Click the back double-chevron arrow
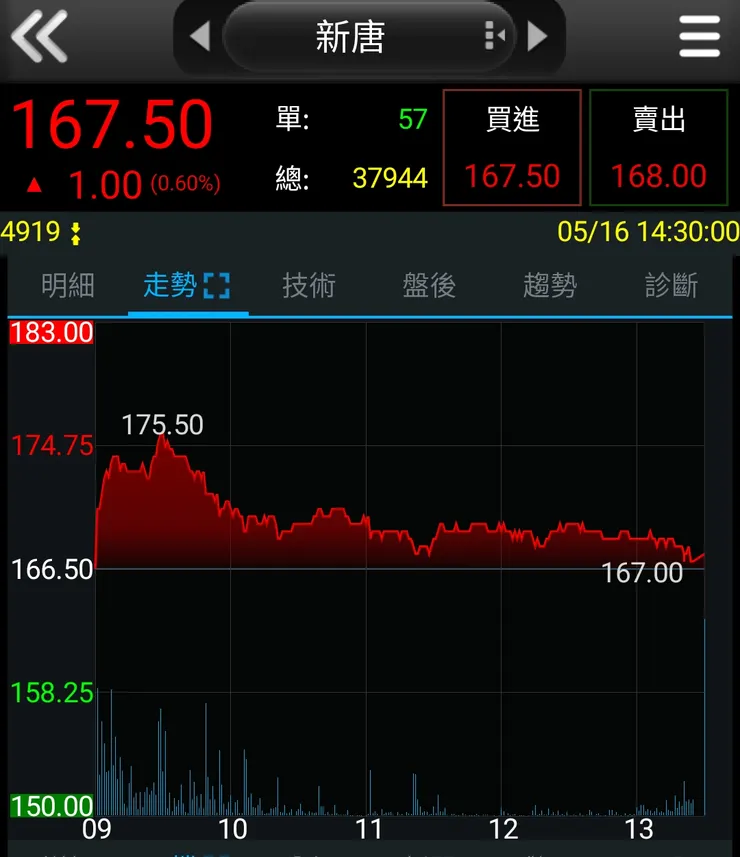Viewport: 740px width, 857px height. (x=40, y=38)
